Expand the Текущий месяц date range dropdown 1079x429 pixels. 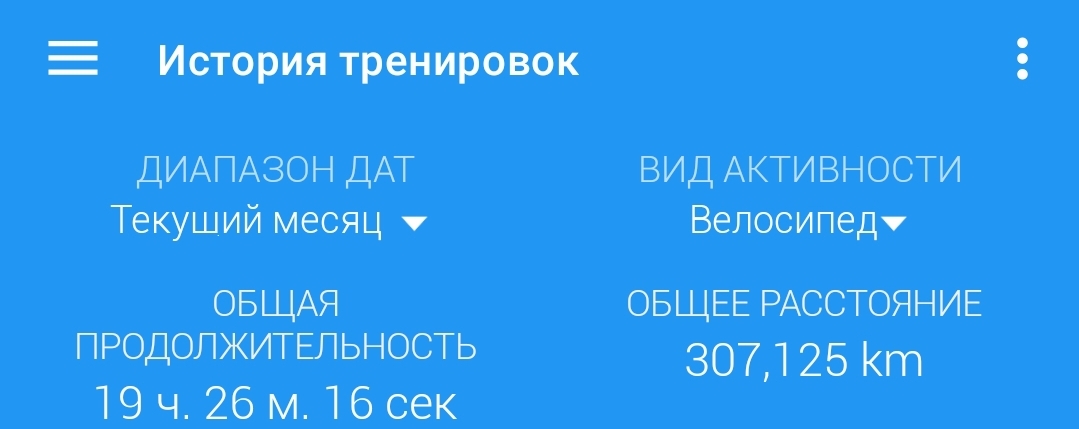(269, 221)
